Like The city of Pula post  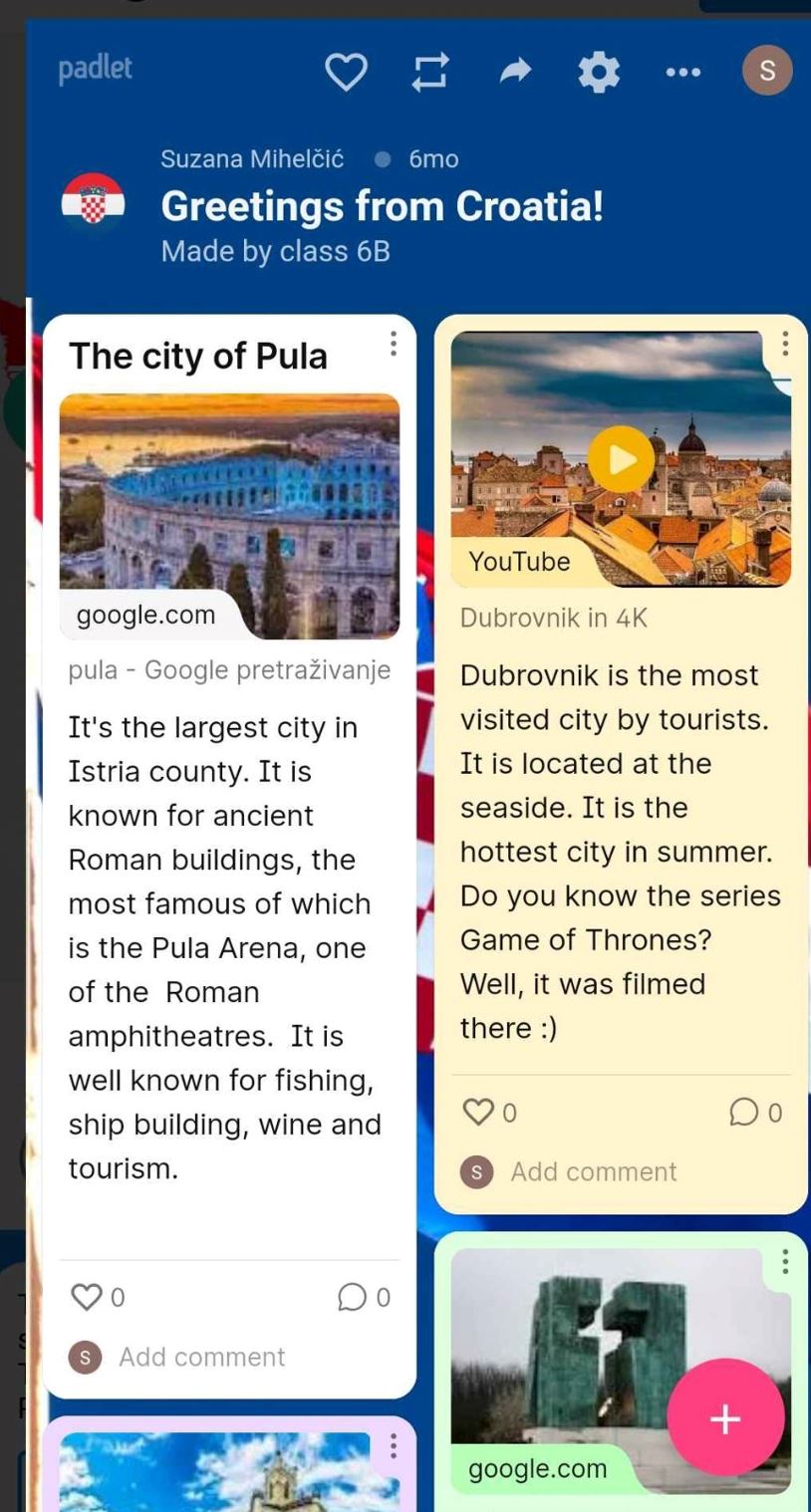tap(88, 1297)
